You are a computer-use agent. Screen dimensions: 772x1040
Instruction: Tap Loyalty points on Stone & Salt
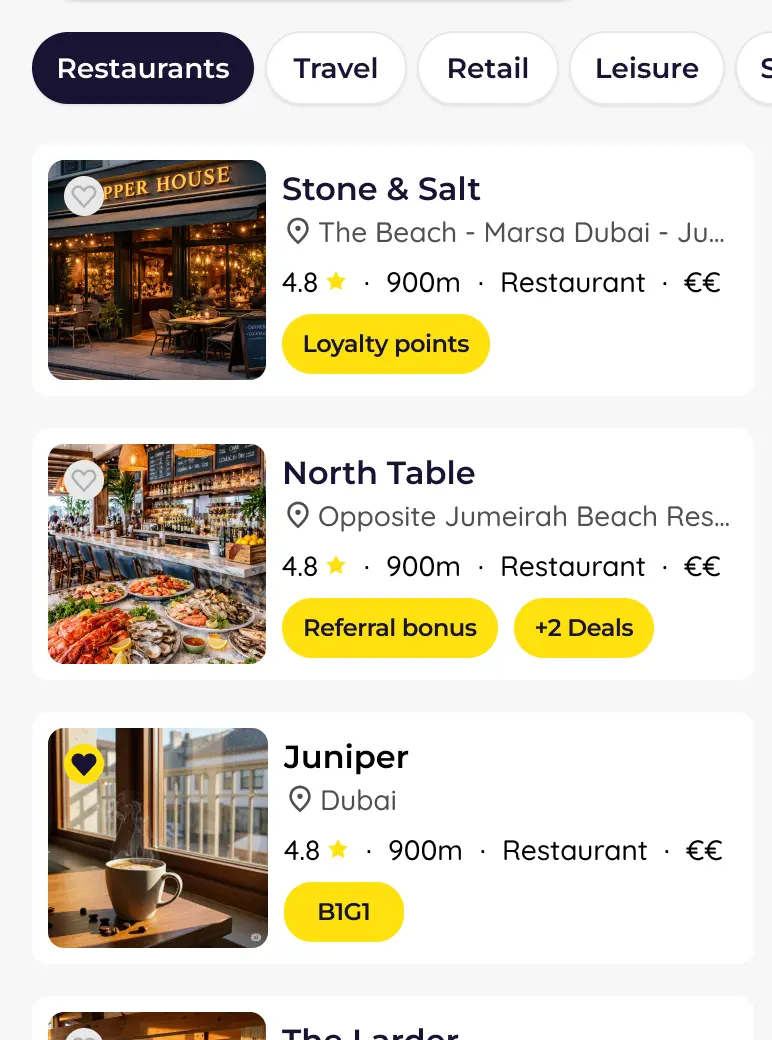[x=385, y=344]
